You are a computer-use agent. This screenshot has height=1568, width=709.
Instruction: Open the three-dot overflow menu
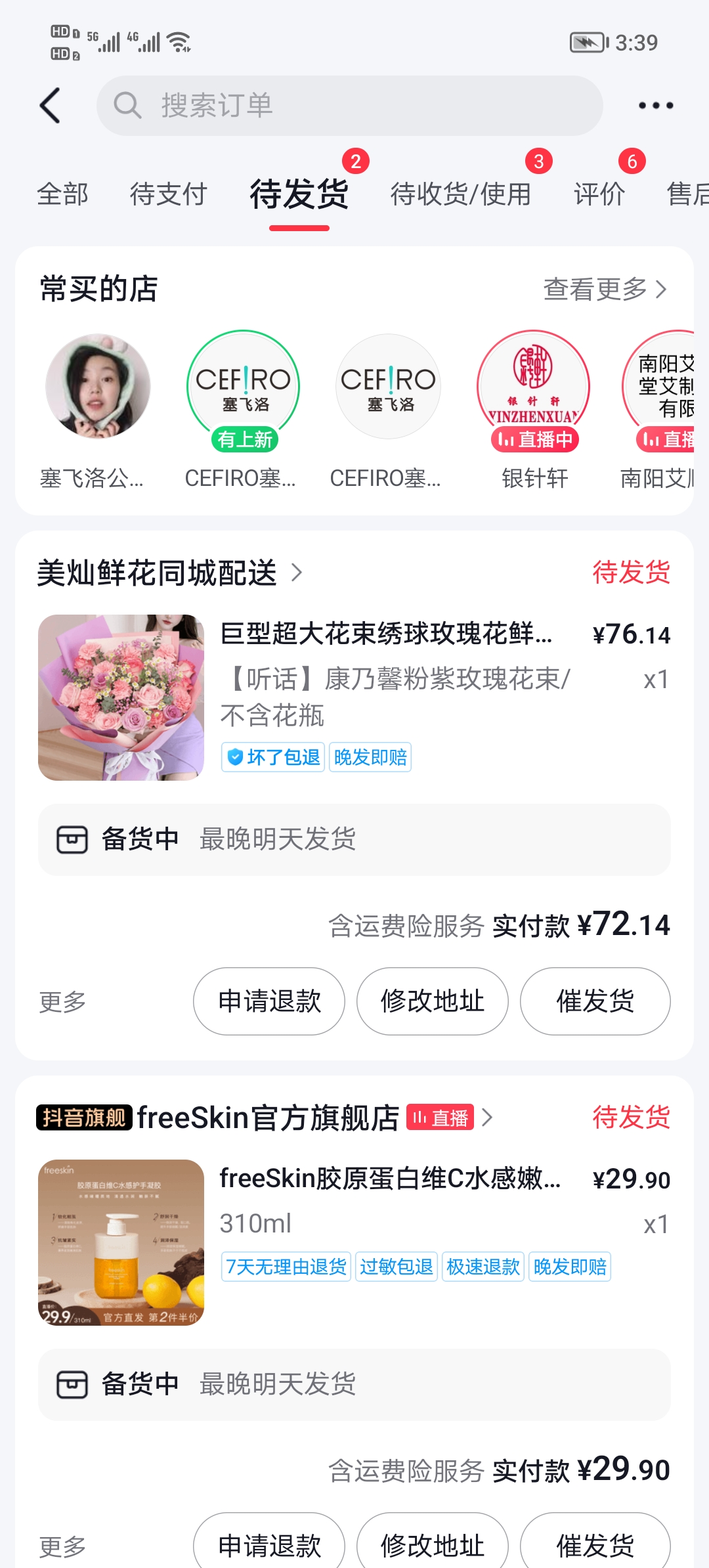click(x=656, y=106)
